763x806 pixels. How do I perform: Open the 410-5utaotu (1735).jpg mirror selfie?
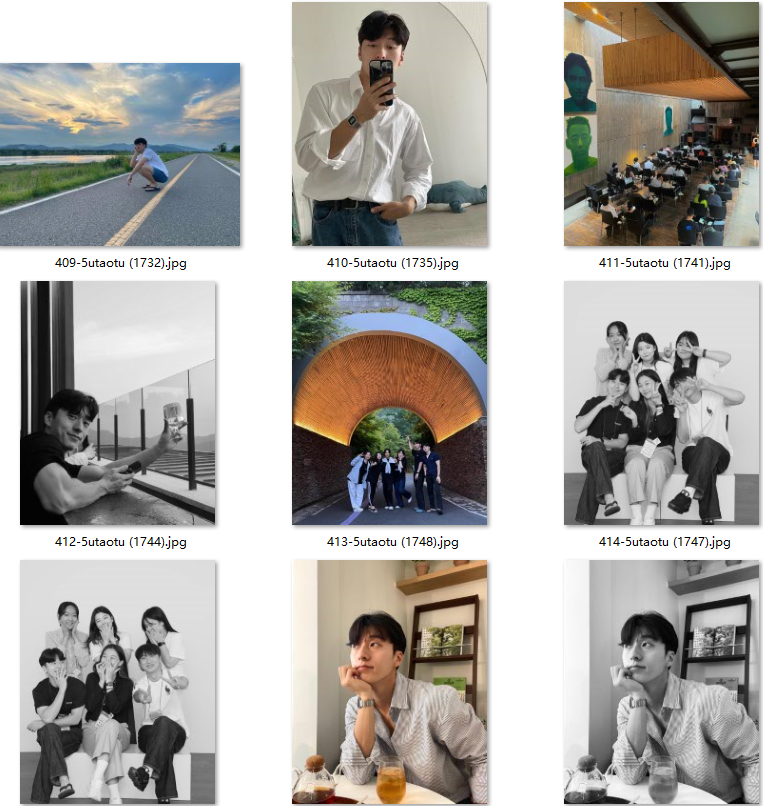pyautogui.click(x=389, y=124)
